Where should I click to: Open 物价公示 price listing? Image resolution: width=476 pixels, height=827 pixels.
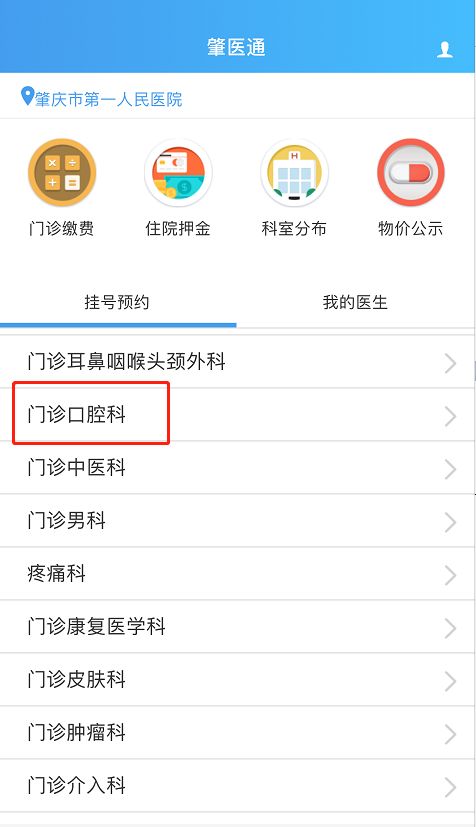coord(411,189)
